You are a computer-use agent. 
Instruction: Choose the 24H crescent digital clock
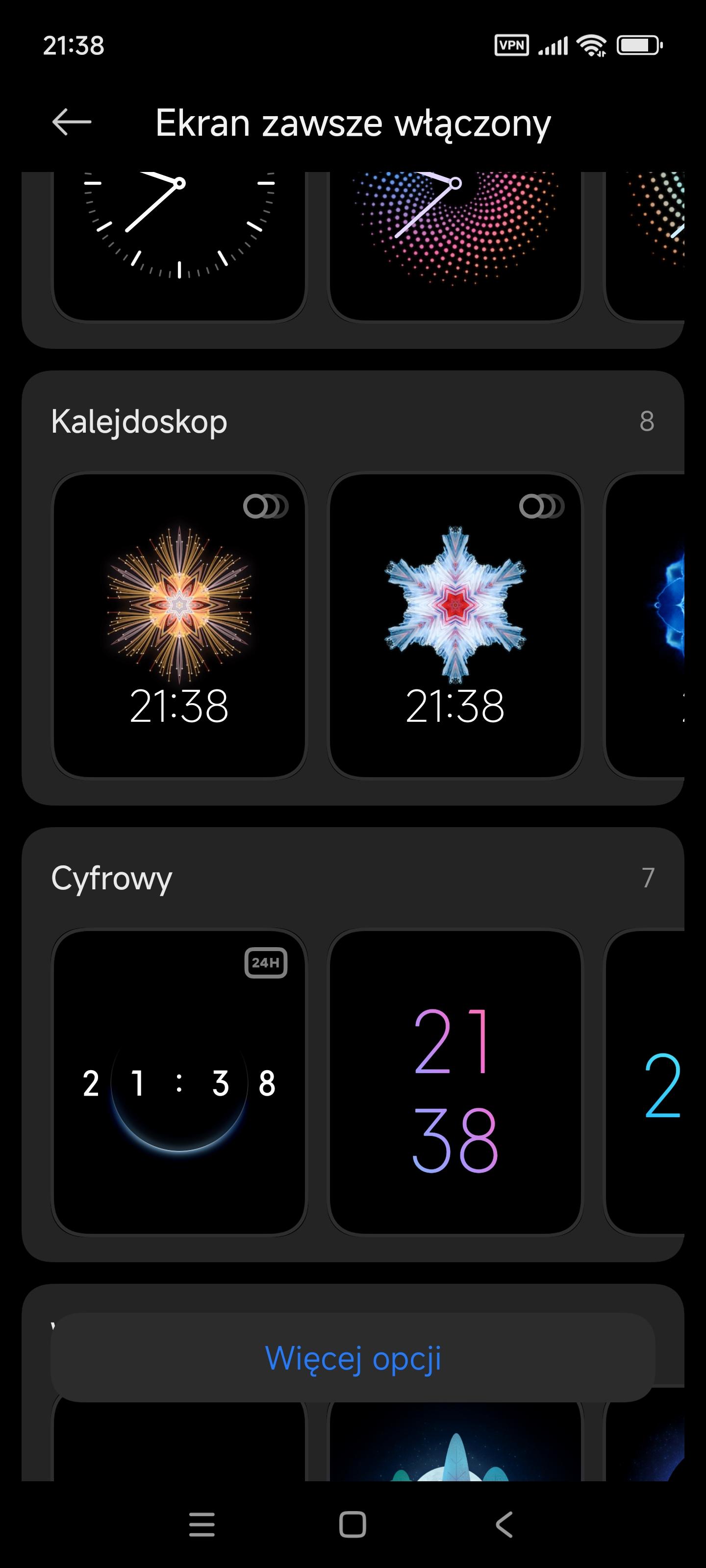pos(179,1081)
